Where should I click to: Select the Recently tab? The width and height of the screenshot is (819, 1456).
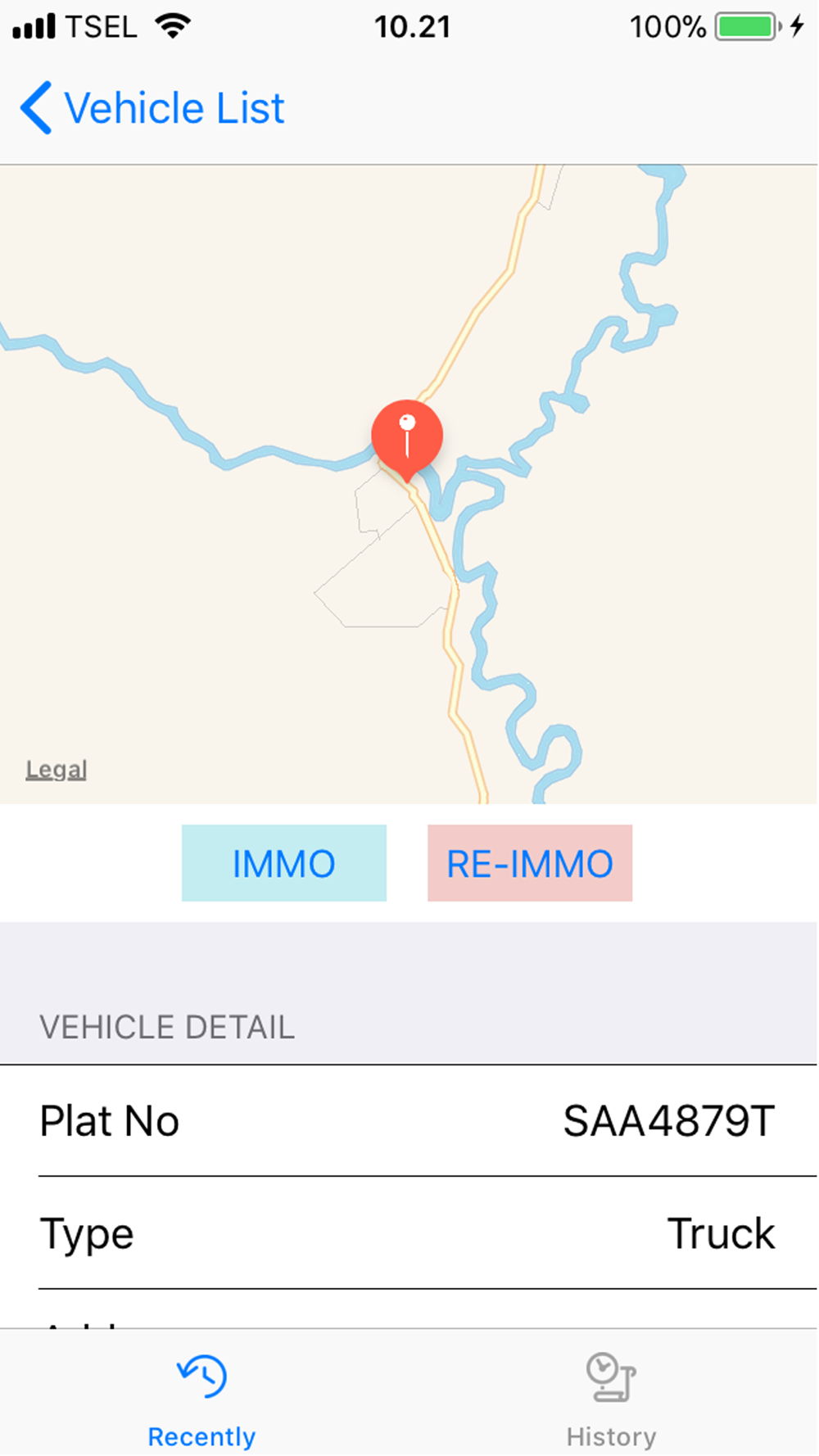(x=201, y=1400)
